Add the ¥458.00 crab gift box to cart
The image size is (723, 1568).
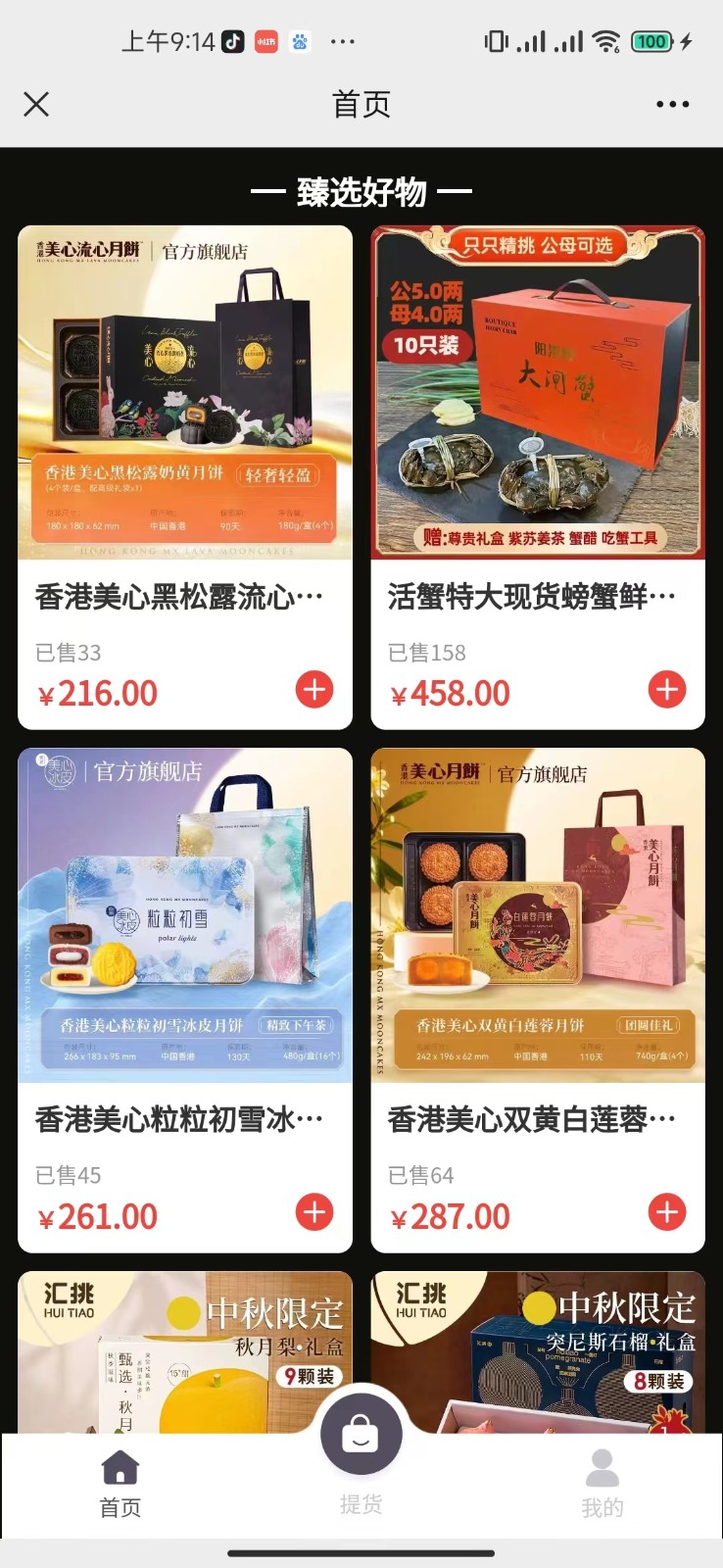coord(667,690)
